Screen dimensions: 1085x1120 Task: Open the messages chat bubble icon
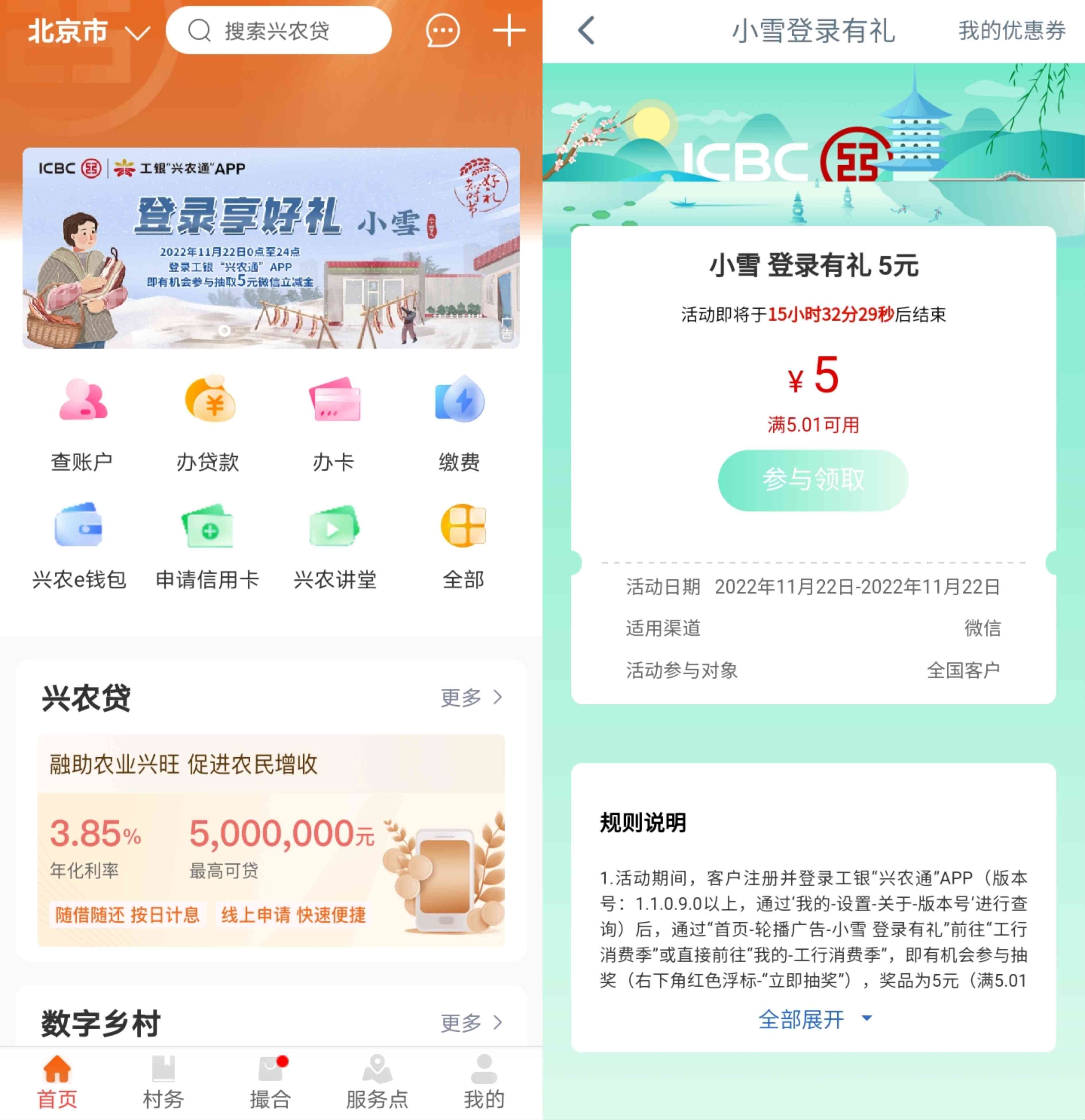[442, 31]
